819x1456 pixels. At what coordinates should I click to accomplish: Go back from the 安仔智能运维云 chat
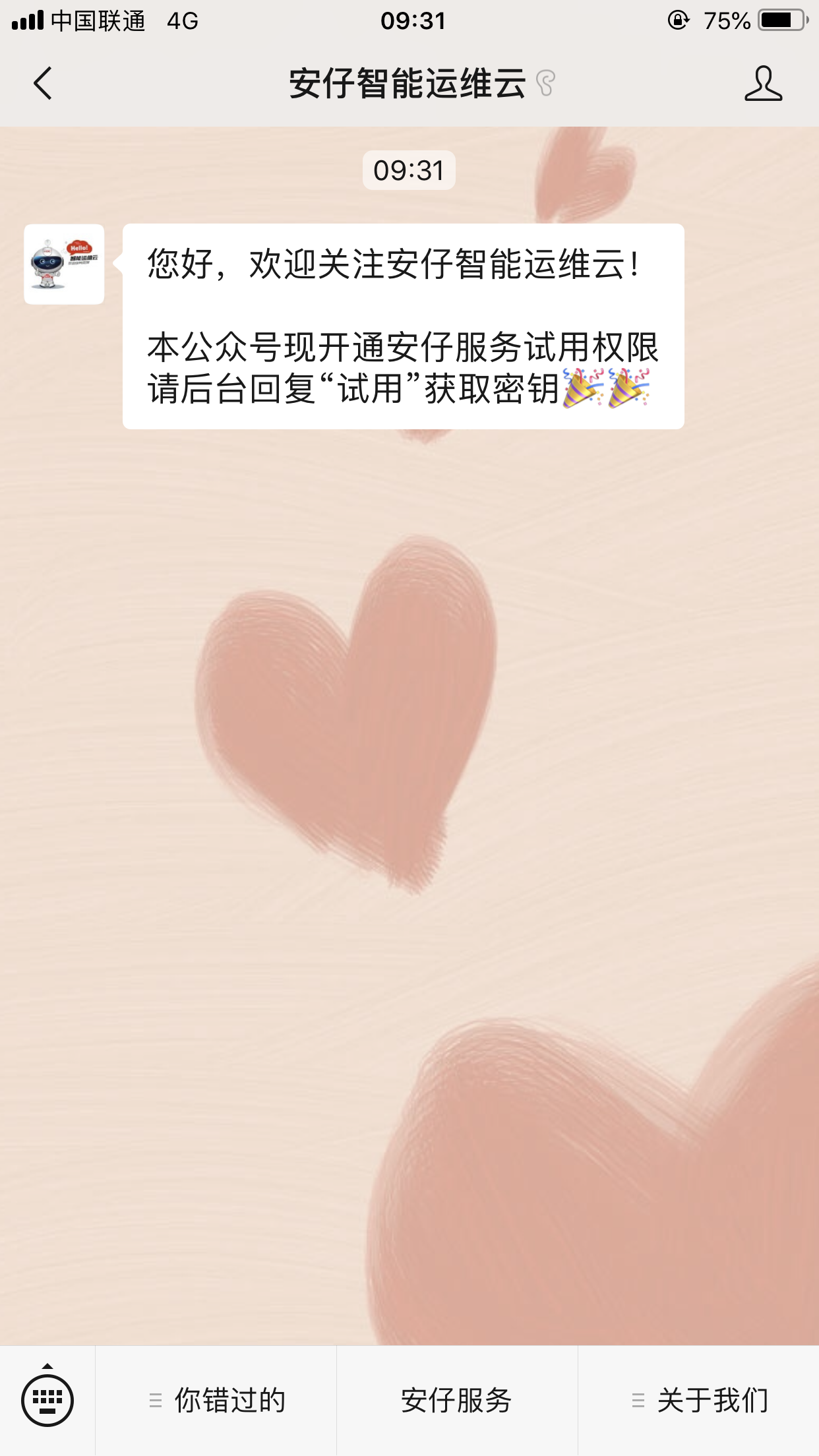pos(43,84)
